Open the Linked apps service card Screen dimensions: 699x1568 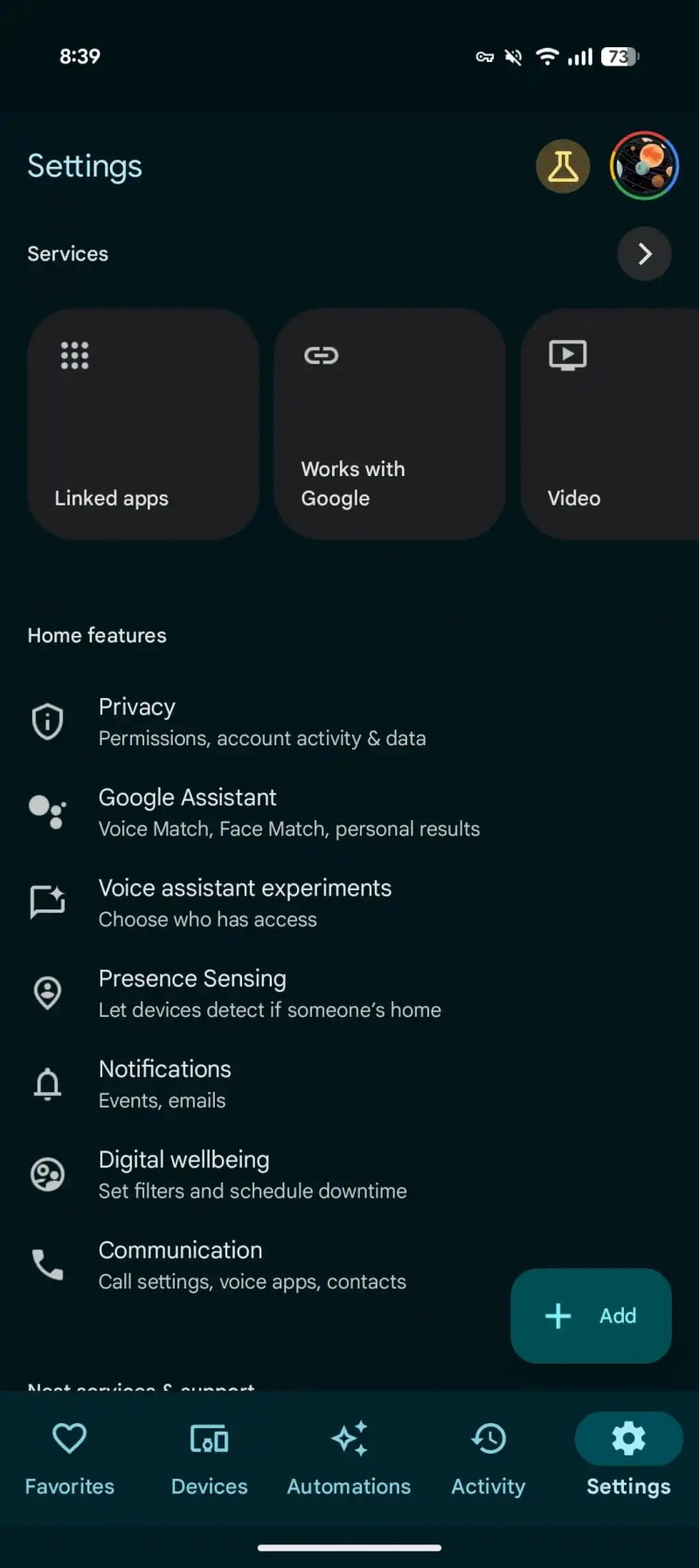(142, 422)
